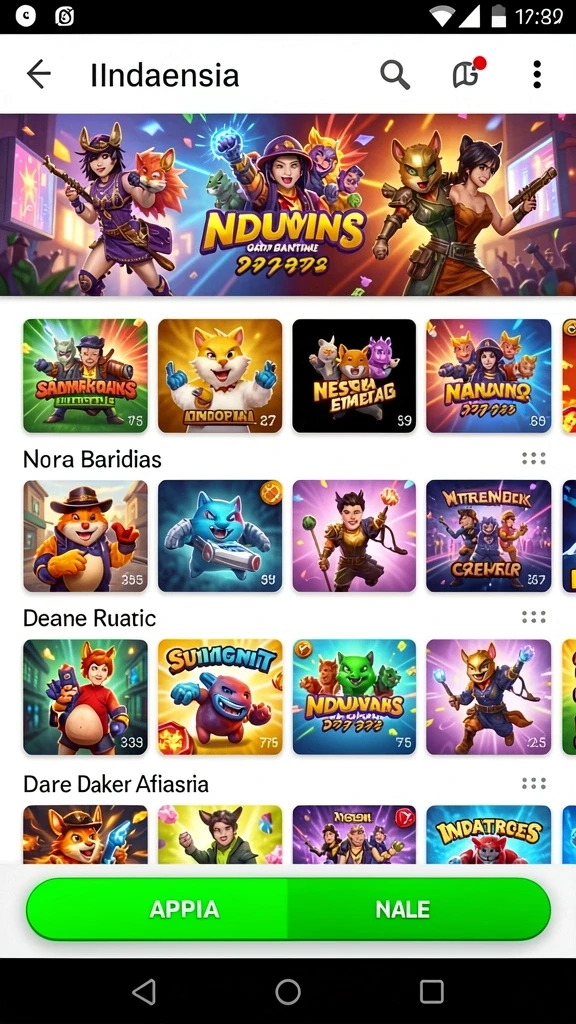Expand the Nora Baridias section grid icon

point(534,458)
